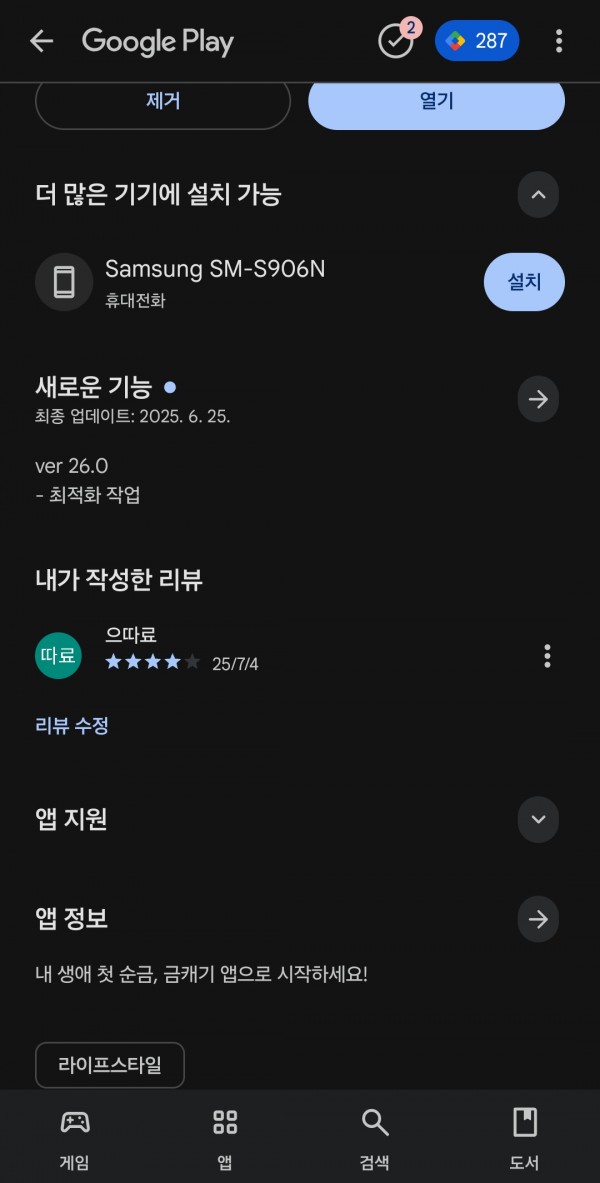Switch to the 검색 tab

[x=374, y=1138]
